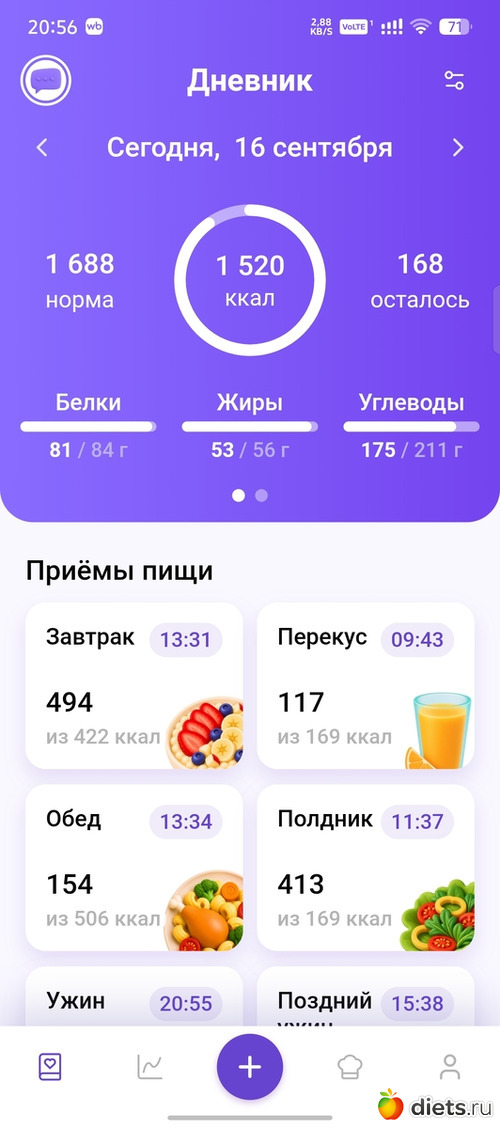500x1128 pixels.
Task: Open the Поздний ужин meal card
Action: coord(365,996)
